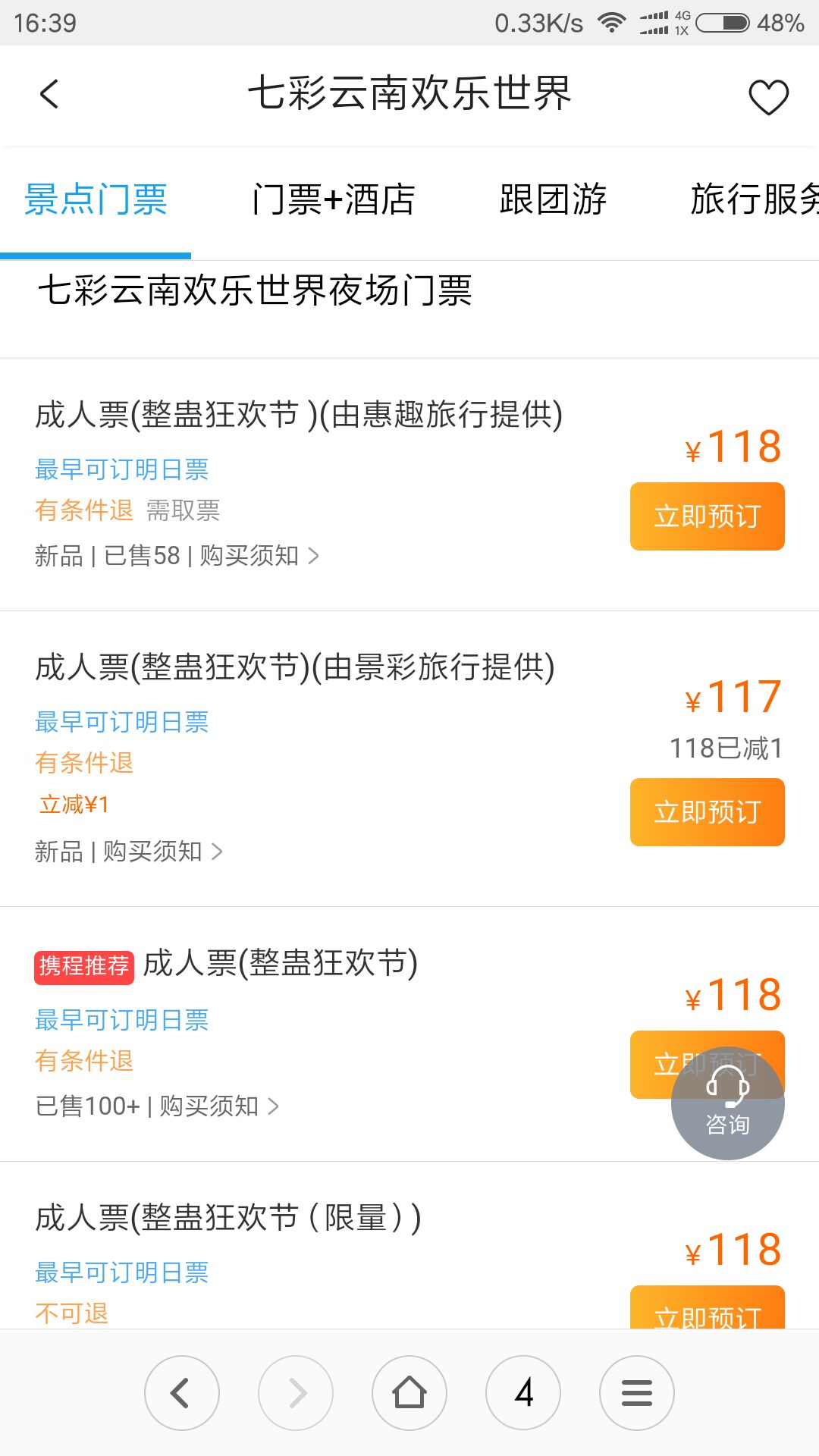Viewport: 819px width, 1456px height.
Task: Open 购买须知 for the 携程推荐 ticket
Action: (219, 1106)
